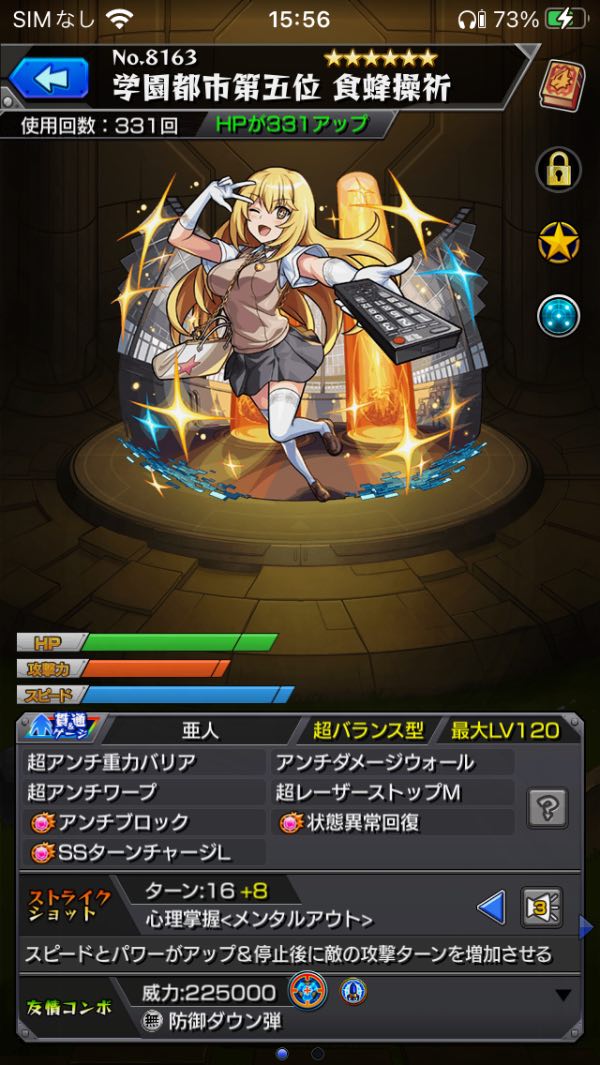Expand the friend combo dropdown arrow

(x=563, y=995)
